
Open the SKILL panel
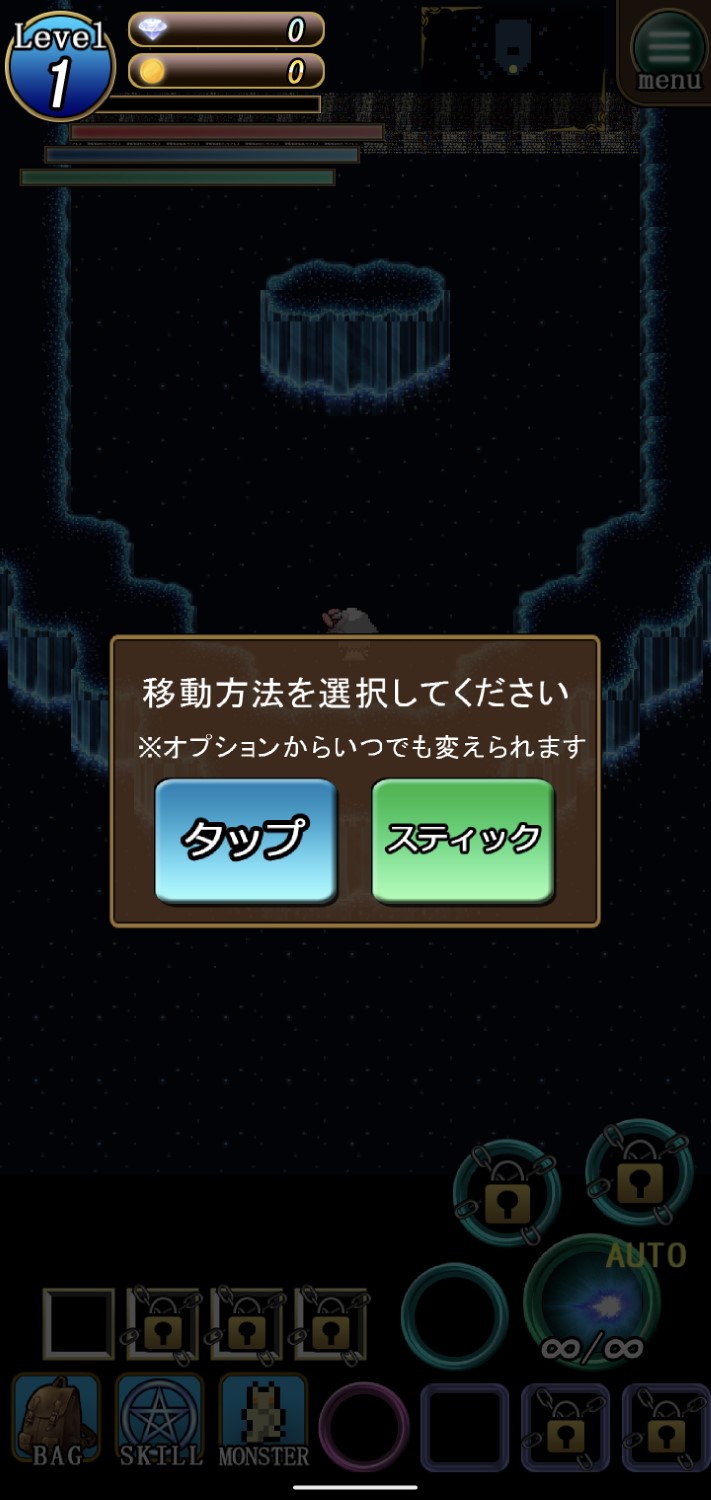point(160,1420)
